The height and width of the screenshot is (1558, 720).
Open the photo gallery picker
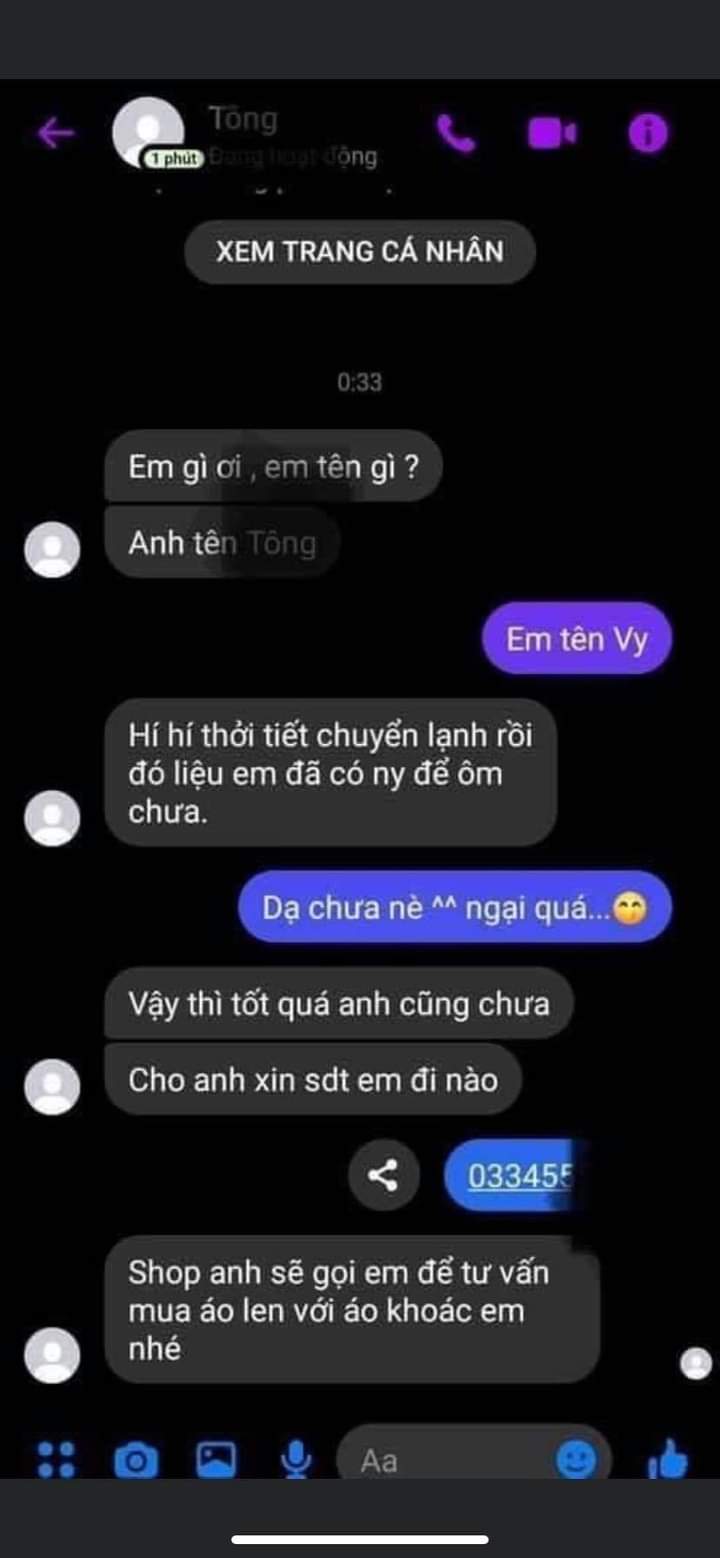(215, 1460)
